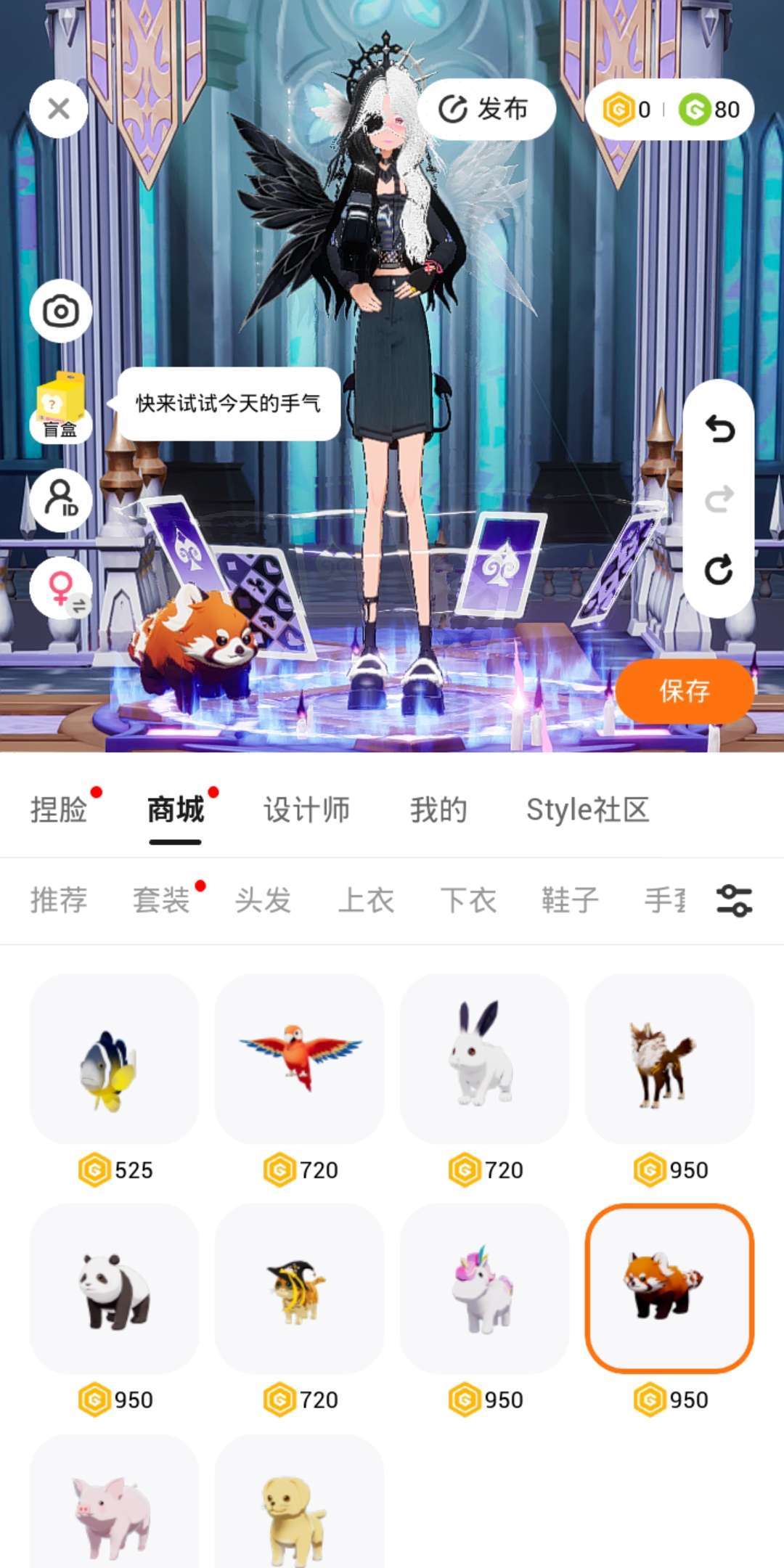Screen dimensions: 784x1568
Task: Open the avatar ID icon
Action: coord(61,500)
